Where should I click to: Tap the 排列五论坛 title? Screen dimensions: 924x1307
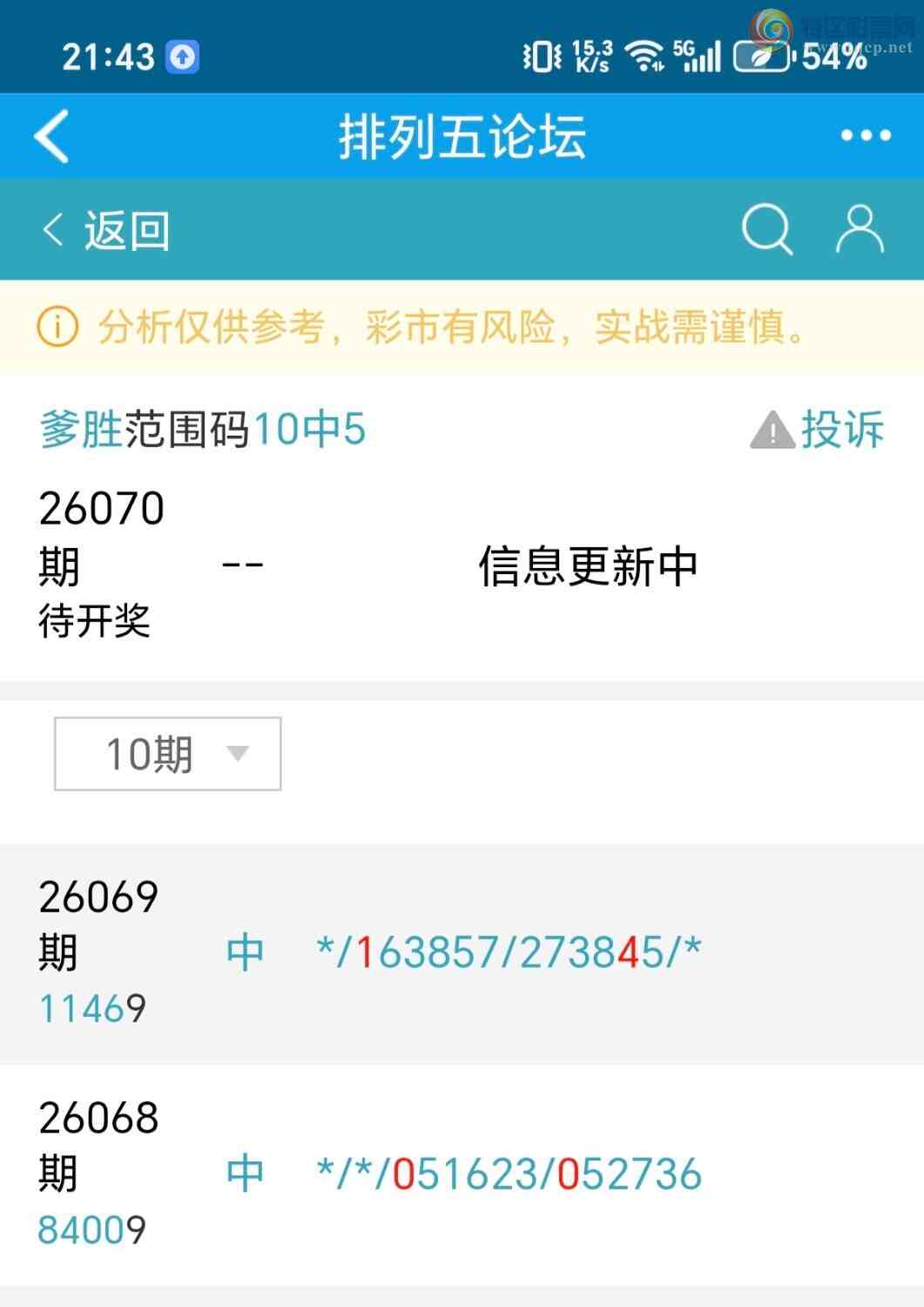(x=462, y=136)
